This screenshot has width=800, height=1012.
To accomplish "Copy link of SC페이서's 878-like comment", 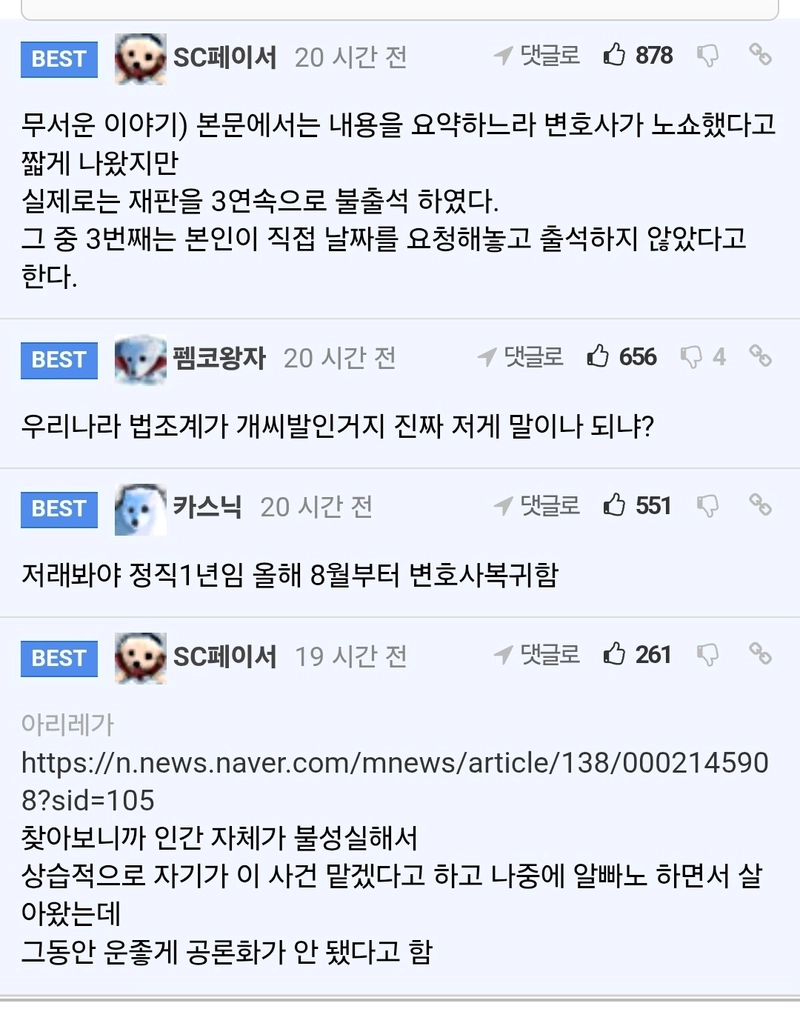I will click(x=760, y=56).
